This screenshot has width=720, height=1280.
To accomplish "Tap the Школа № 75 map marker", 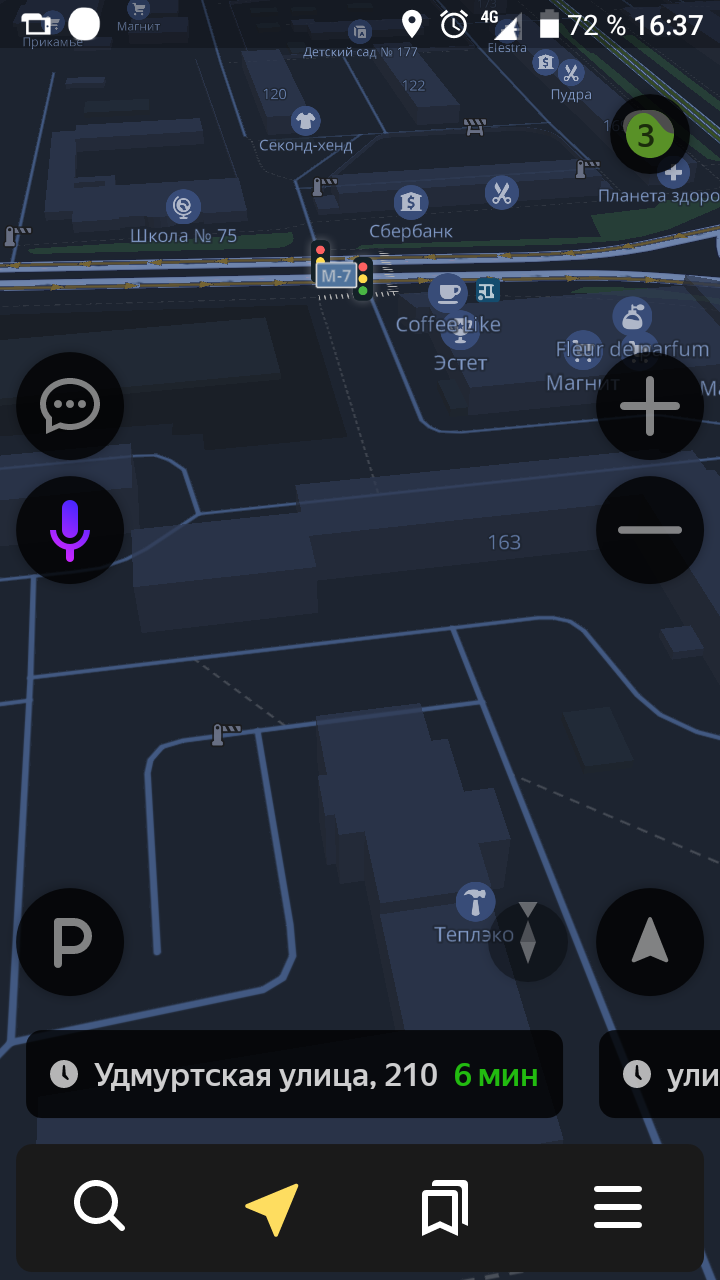I will pos(183,207).
